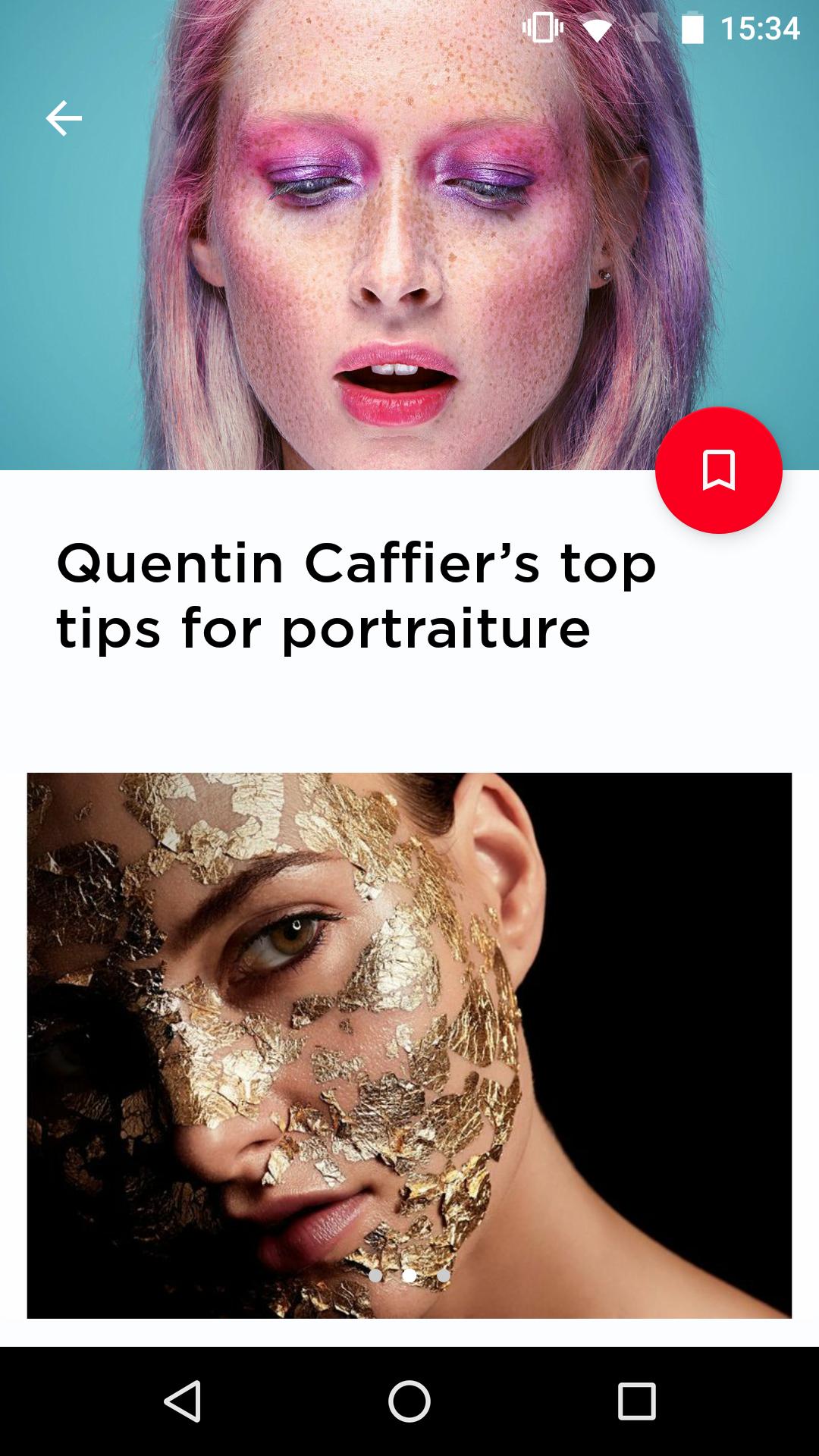Open the recent apps view
The image size is (819, 1456).
(636, 1401)
